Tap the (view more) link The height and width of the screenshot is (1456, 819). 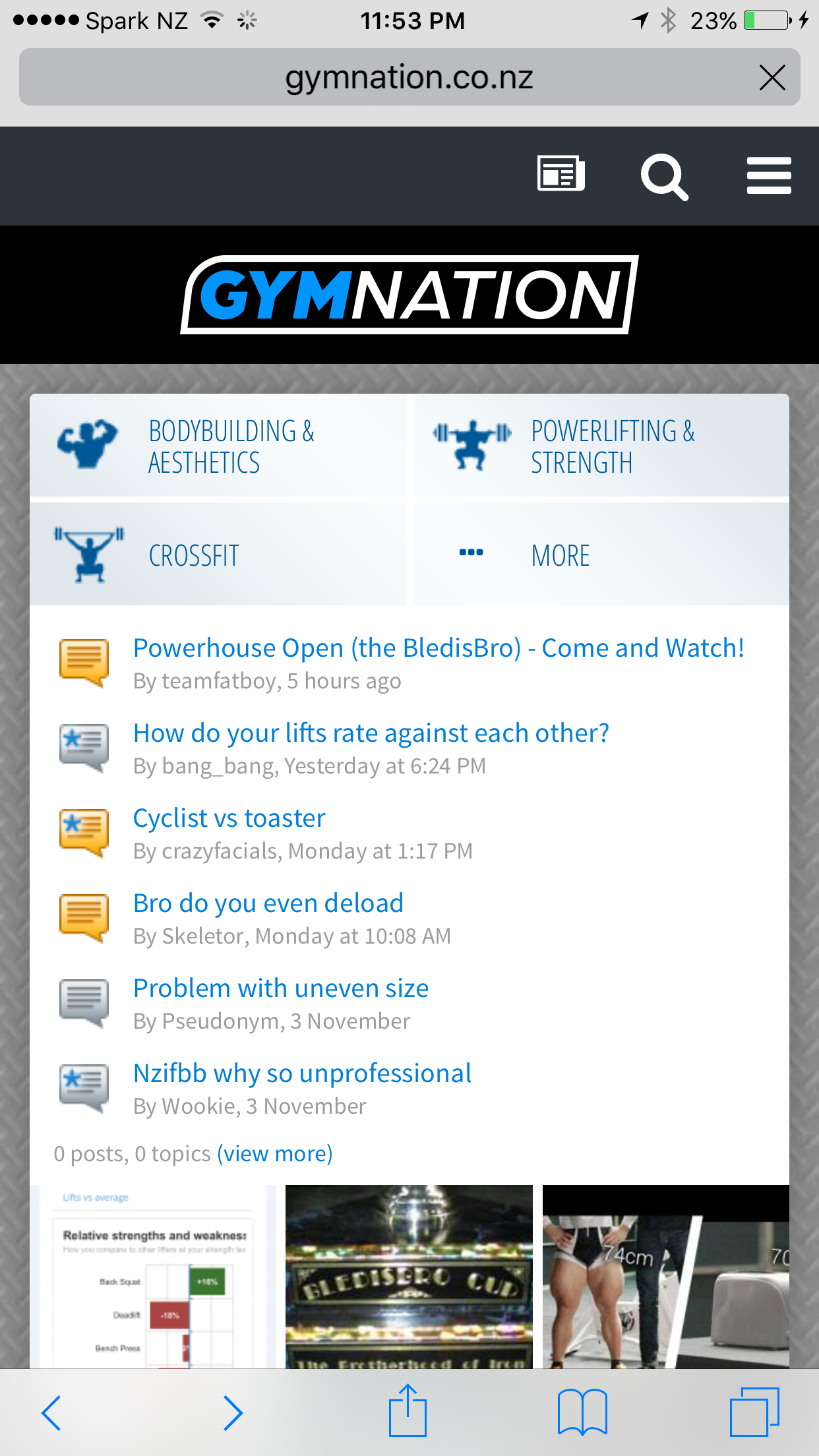[275, 1154]
